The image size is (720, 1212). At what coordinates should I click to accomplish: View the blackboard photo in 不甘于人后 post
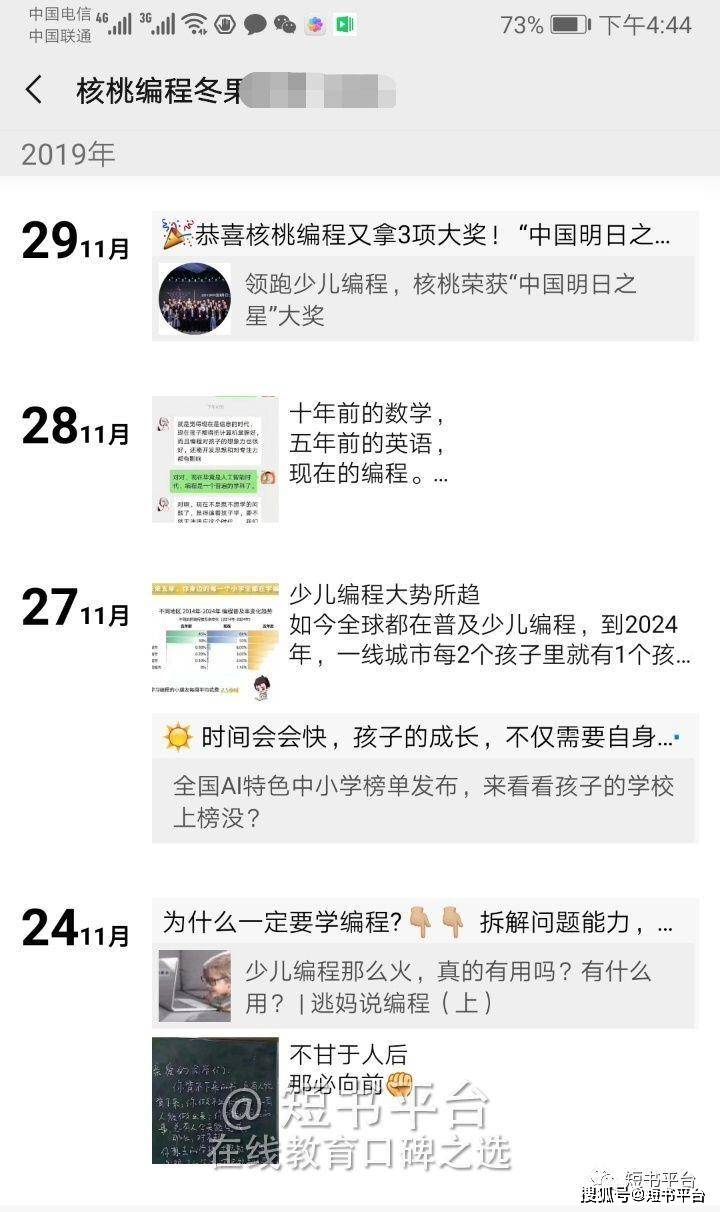coord(215,1100)
